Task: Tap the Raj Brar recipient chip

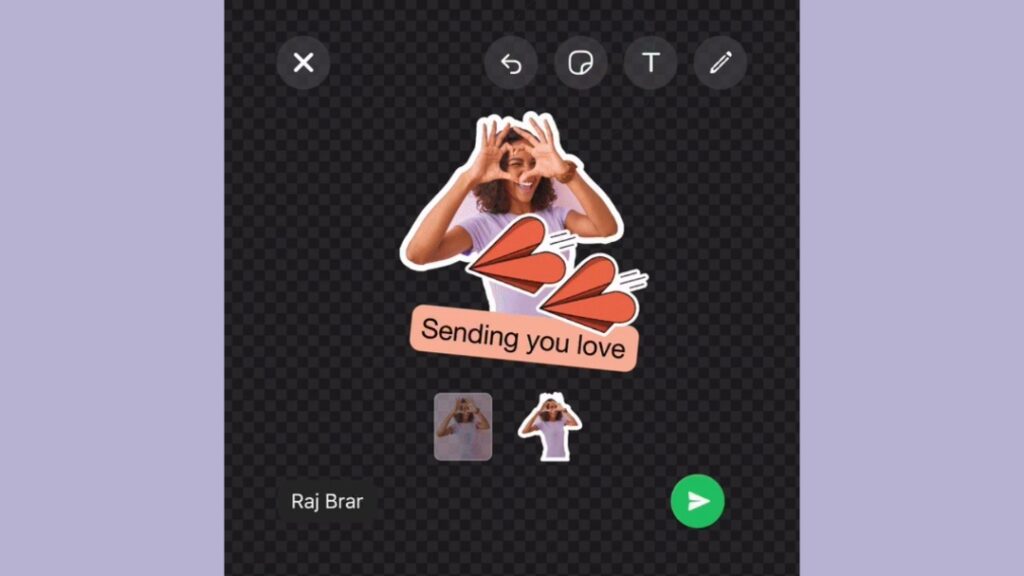Action: pyautogui.click(x=326, y=501)
